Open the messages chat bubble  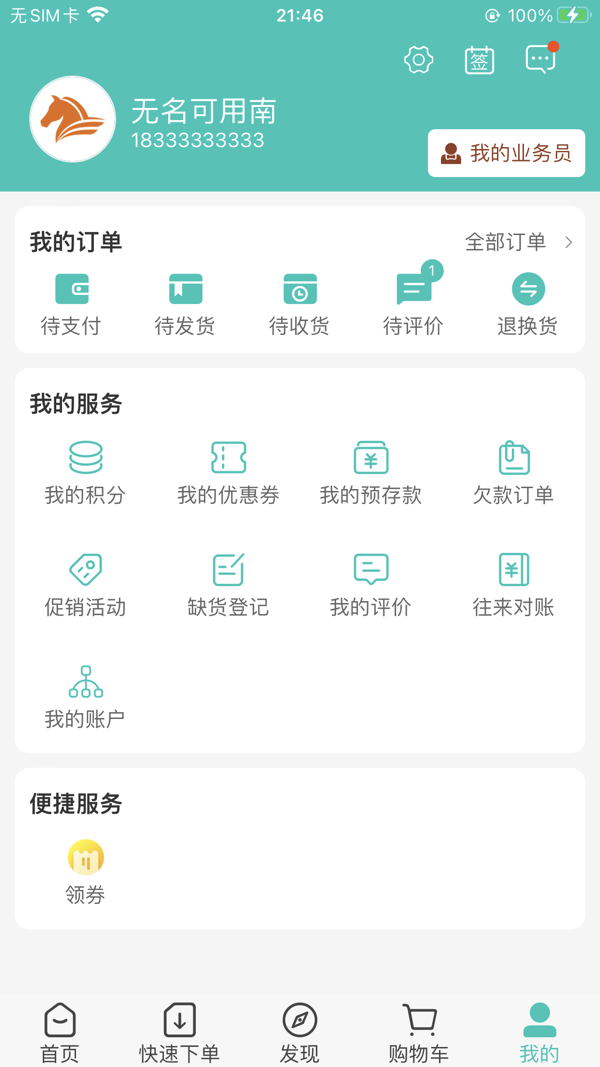click(540, 60)
